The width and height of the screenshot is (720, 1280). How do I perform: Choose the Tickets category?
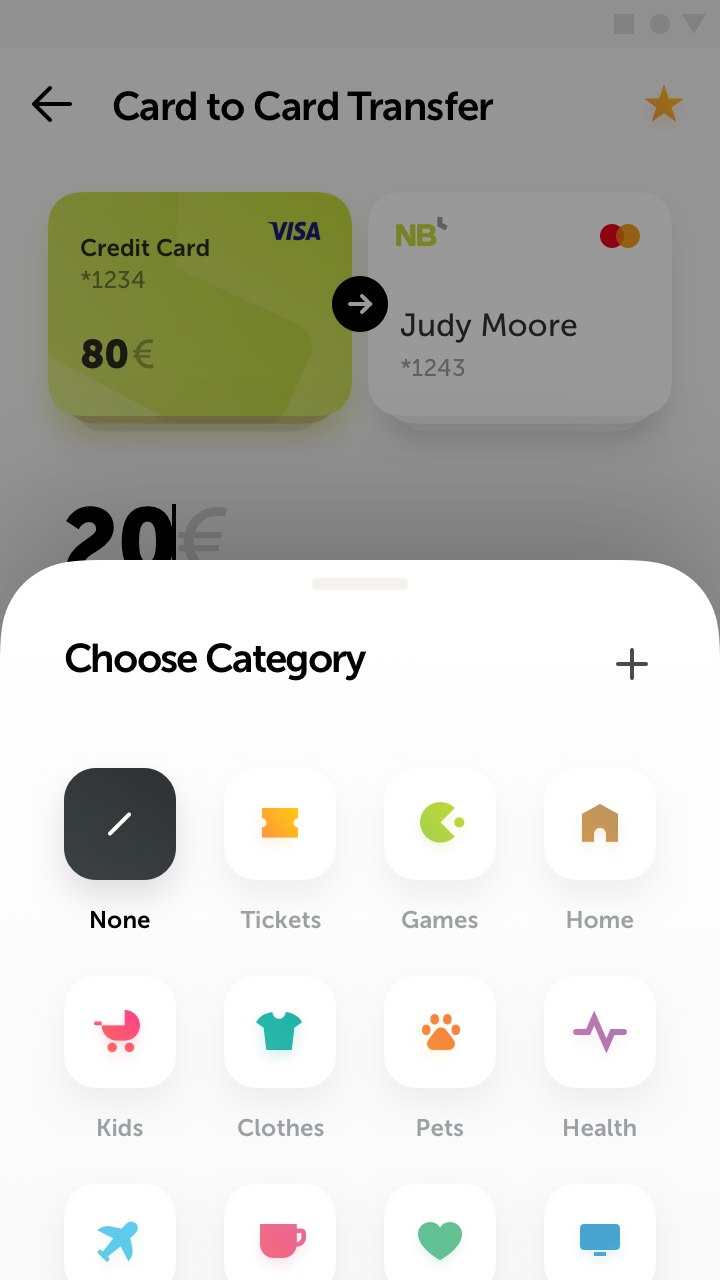(x=280, y=824)
